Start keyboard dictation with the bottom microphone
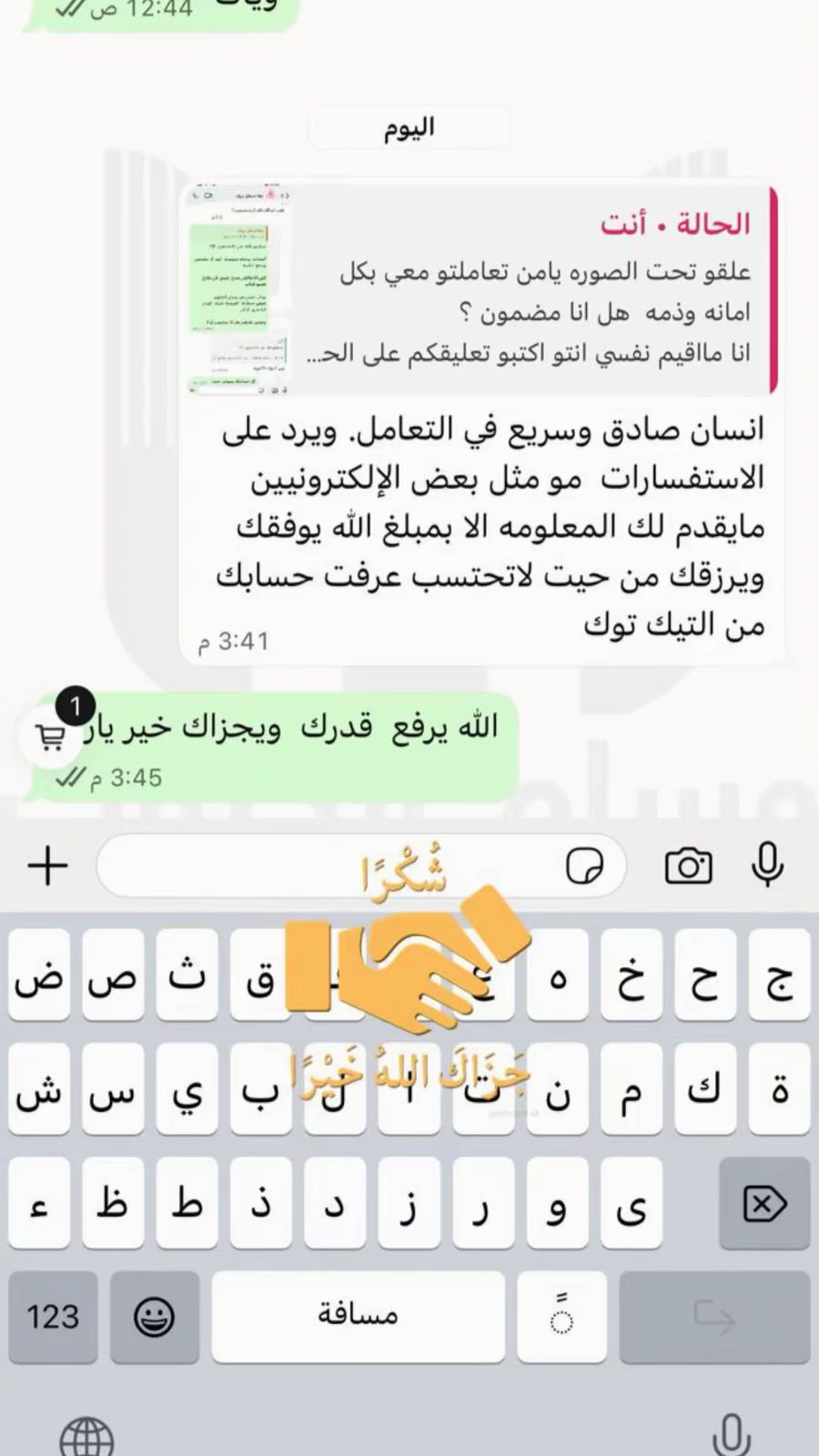The height and width of the screenshot is (1456, 819). pos(732,1436)
